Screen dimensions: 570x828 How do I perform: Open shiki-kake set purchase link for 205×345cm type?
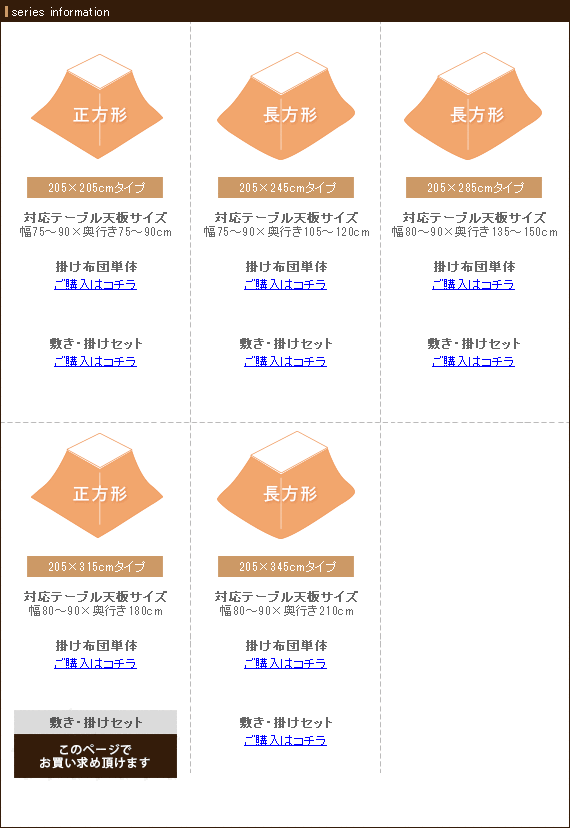285,741
